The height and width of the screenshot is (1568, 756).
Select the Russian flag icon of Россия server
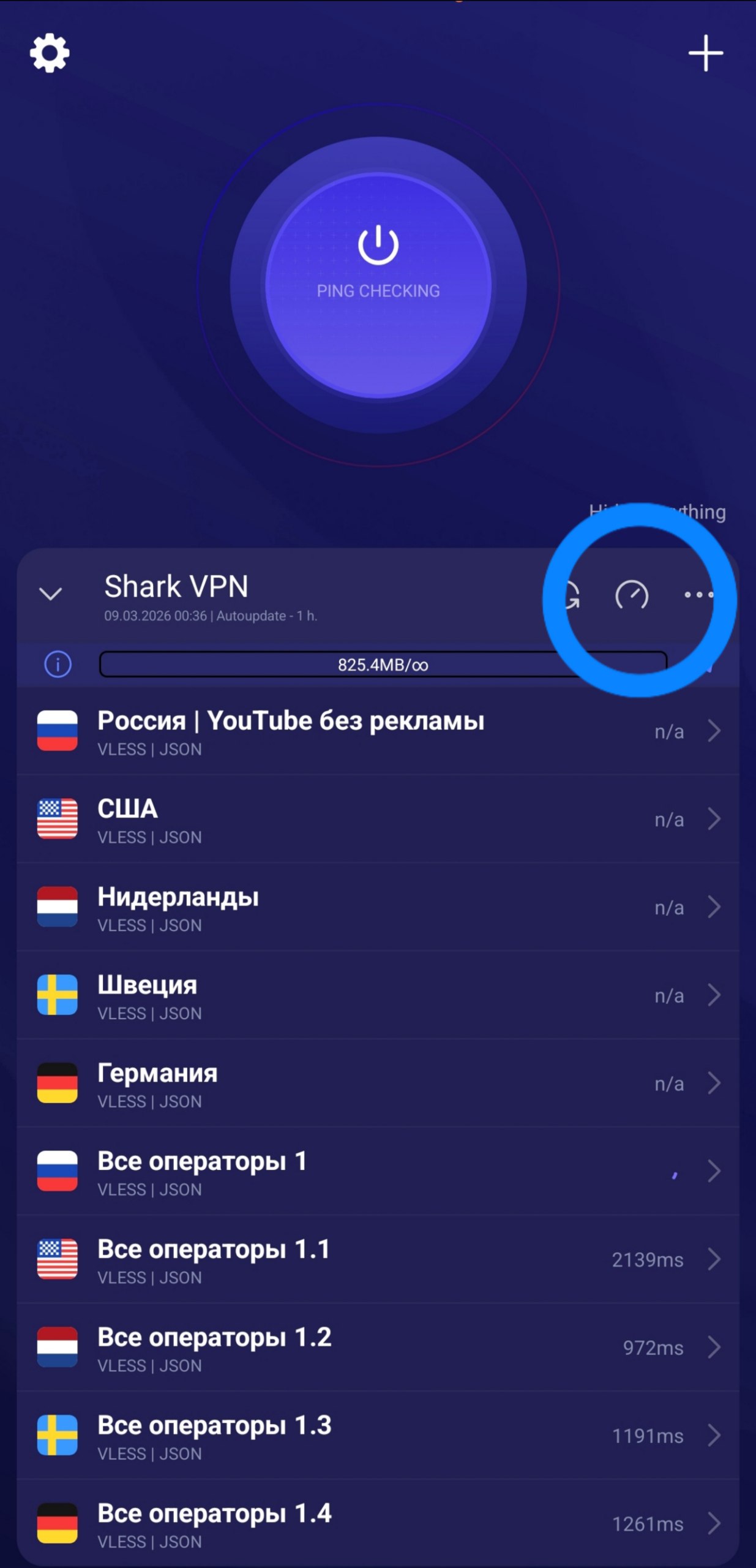point(58,731)
